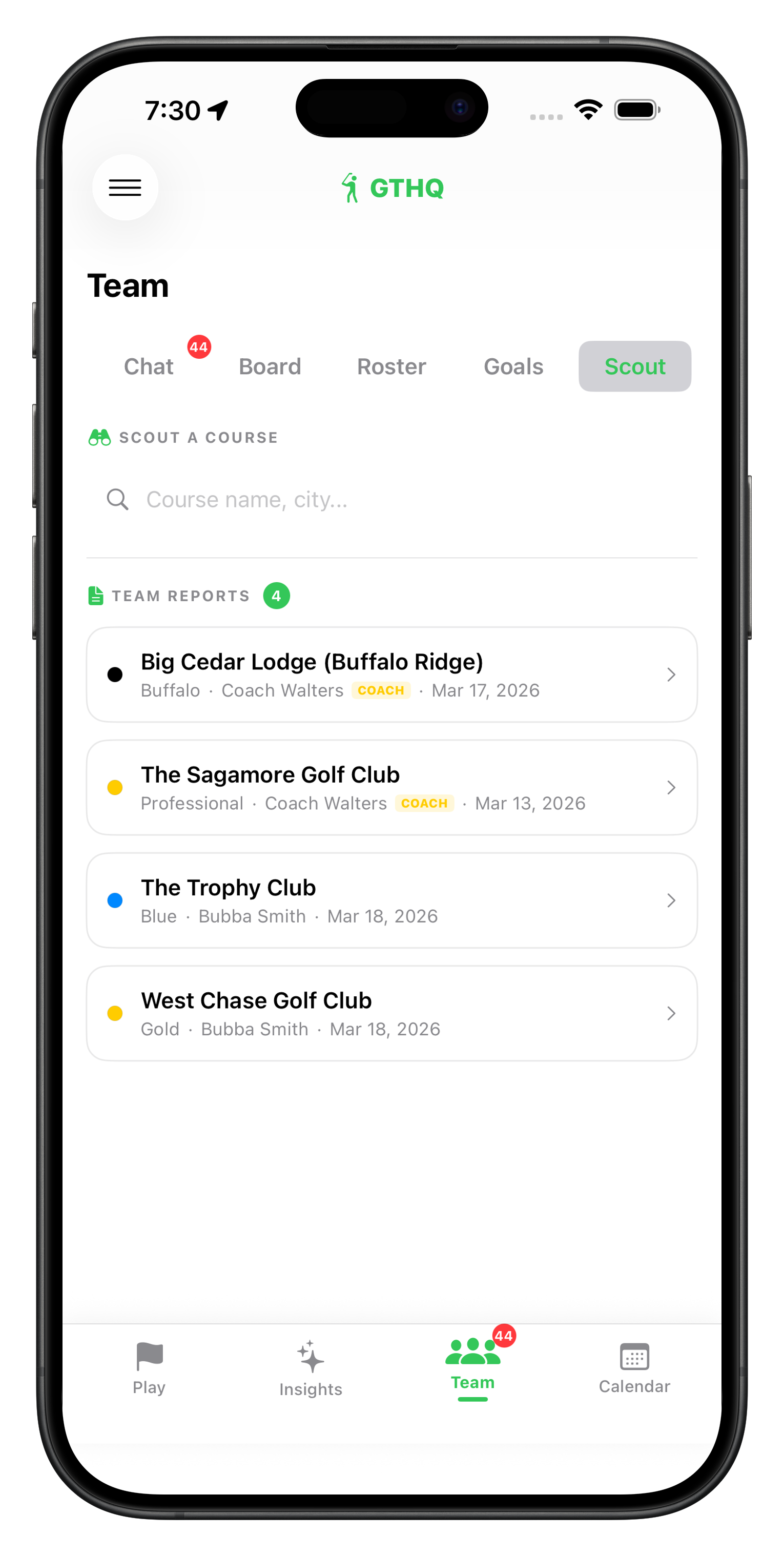Viewport: 784px width, 1556px height.
Task: Open the hamburger menu
Action: [x=125, y=187]
